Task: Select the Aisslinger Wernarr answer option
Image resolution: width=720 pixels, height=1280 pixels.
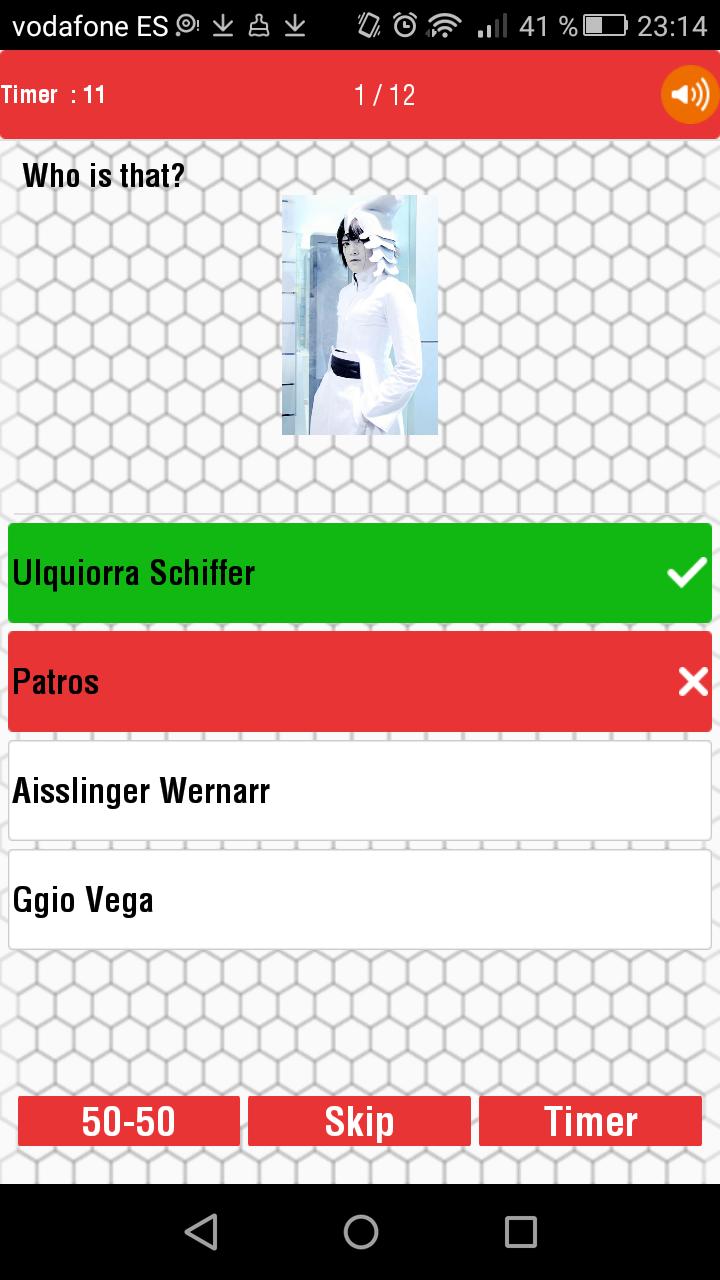Action: point(360,791)
